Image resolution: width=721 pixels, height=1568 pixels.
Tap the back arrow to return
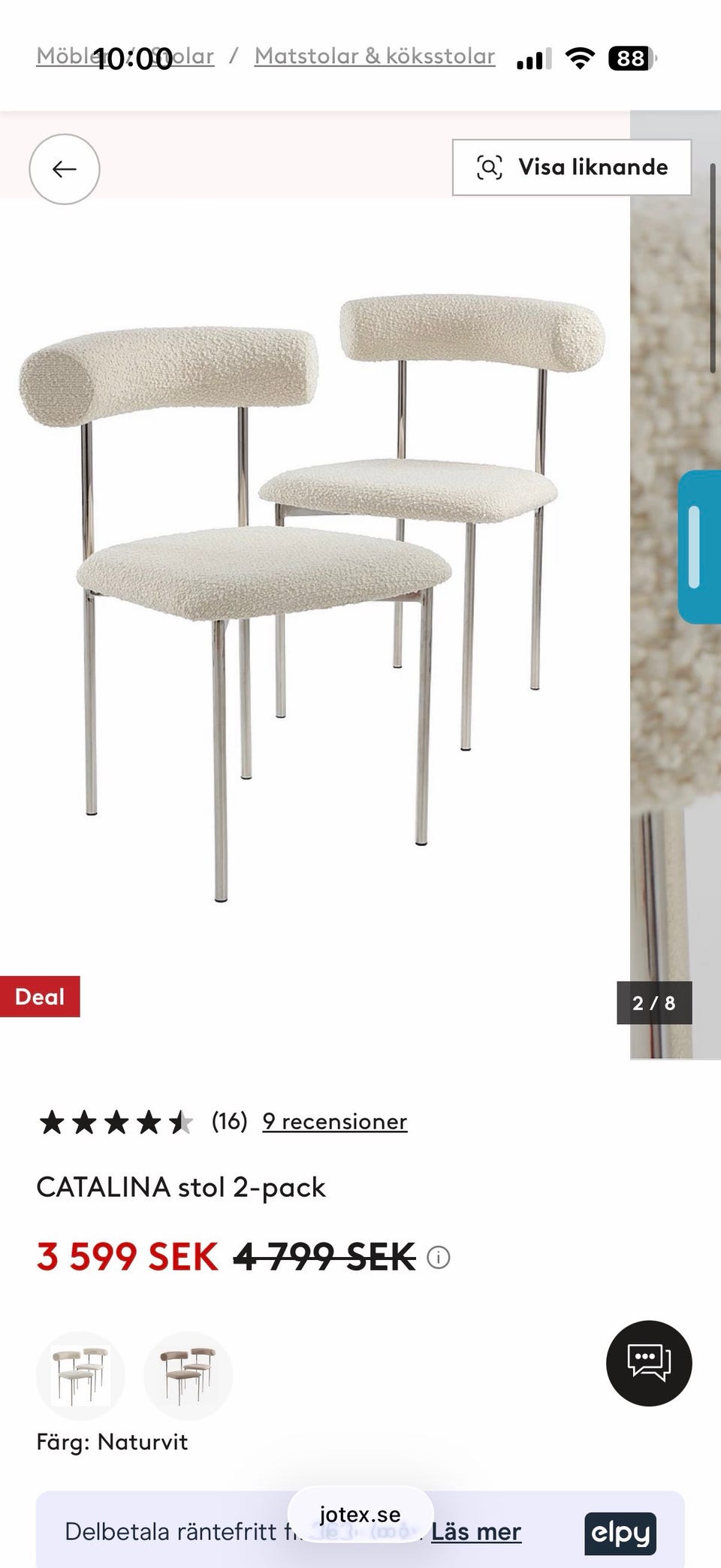click(65, 170)
